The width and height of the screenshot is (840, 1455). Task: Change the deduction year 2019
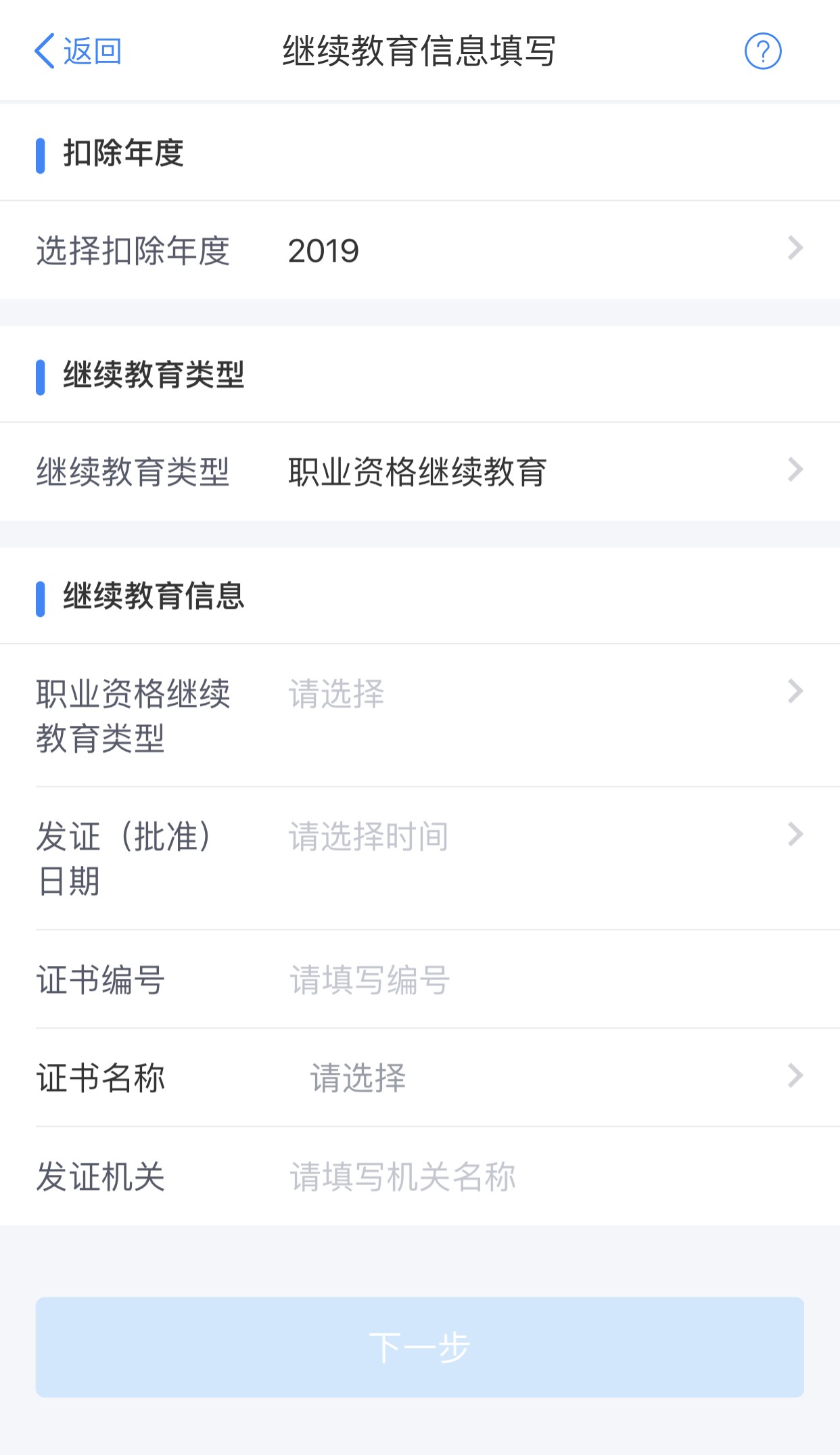(541, 250)
